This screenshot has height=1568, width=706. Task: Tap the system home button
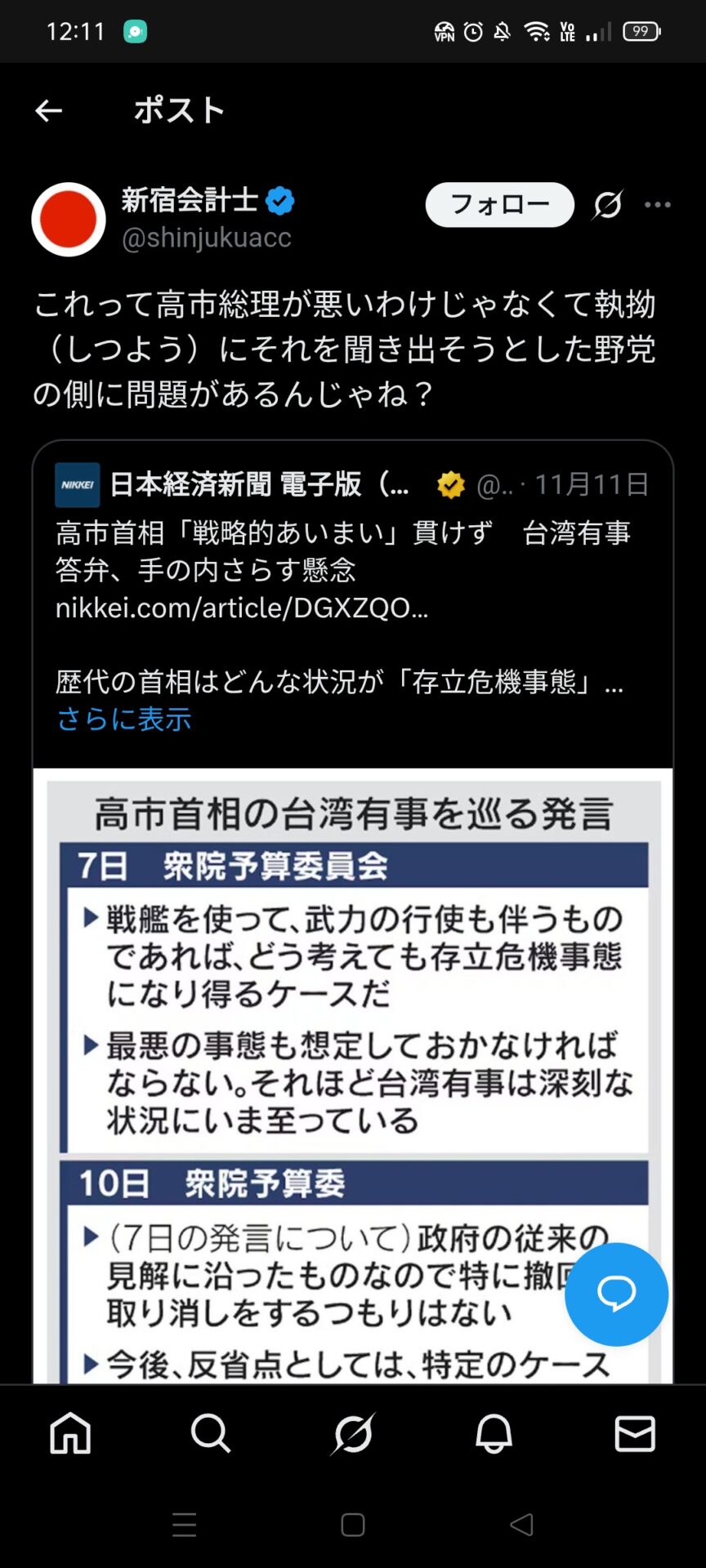point(353,1525)
